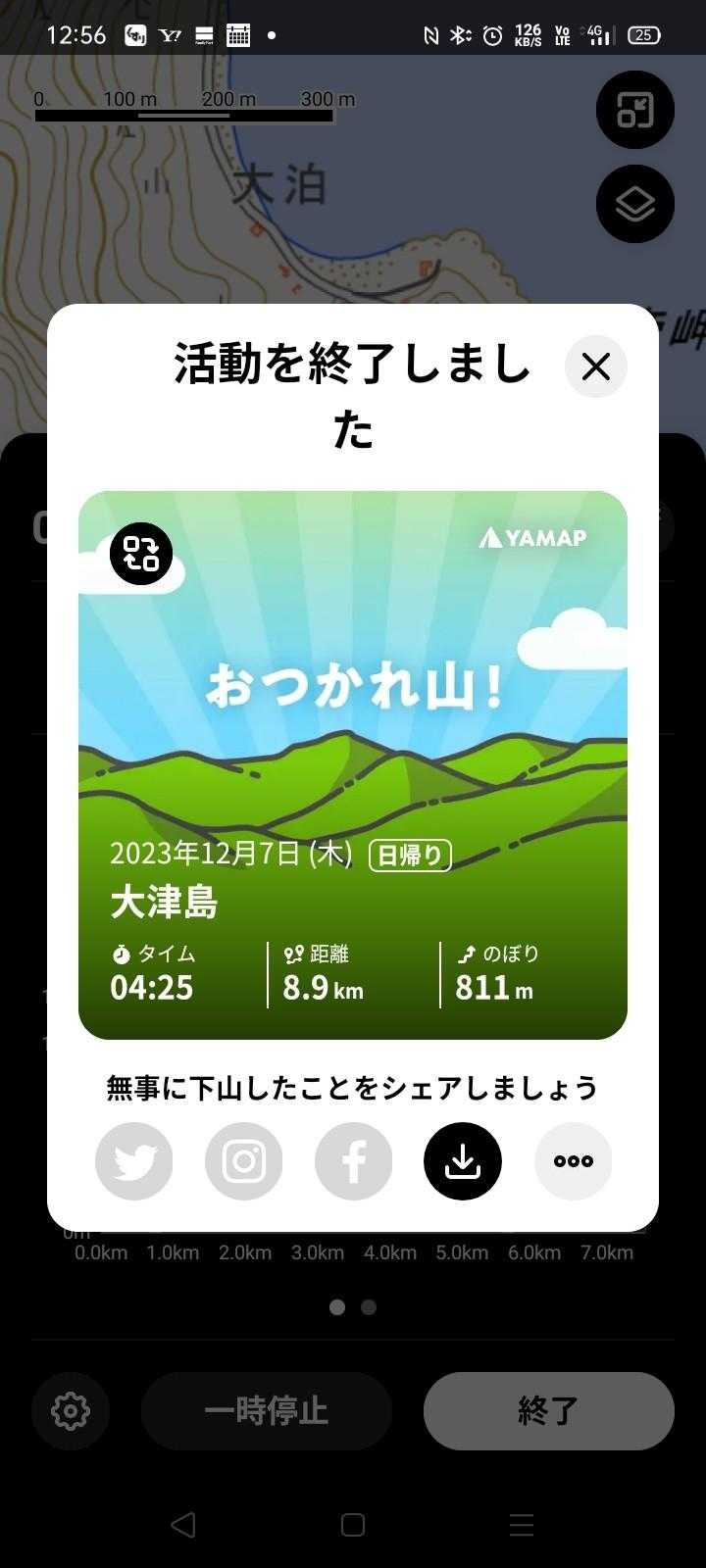Tap the 終了 finish button
This screenshot has height=1568, width=706.
549,1411
